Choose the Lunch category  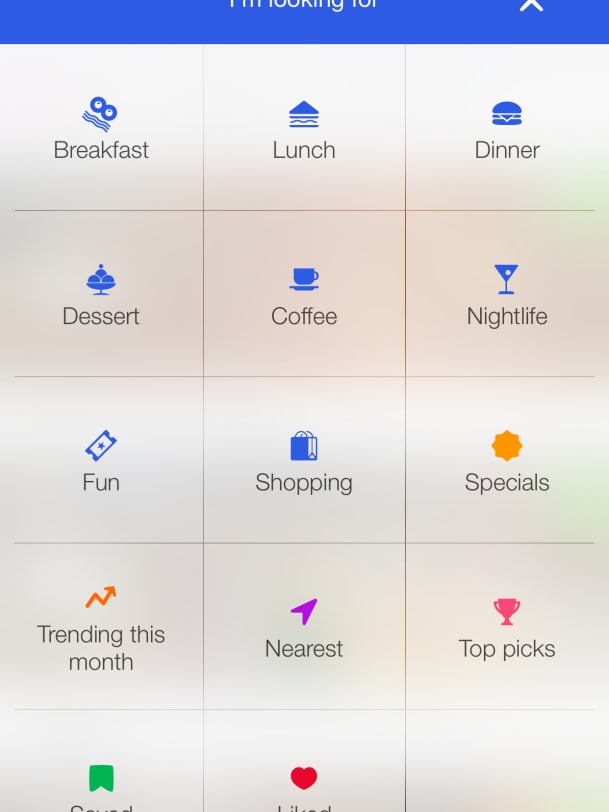tap(304, 128)
